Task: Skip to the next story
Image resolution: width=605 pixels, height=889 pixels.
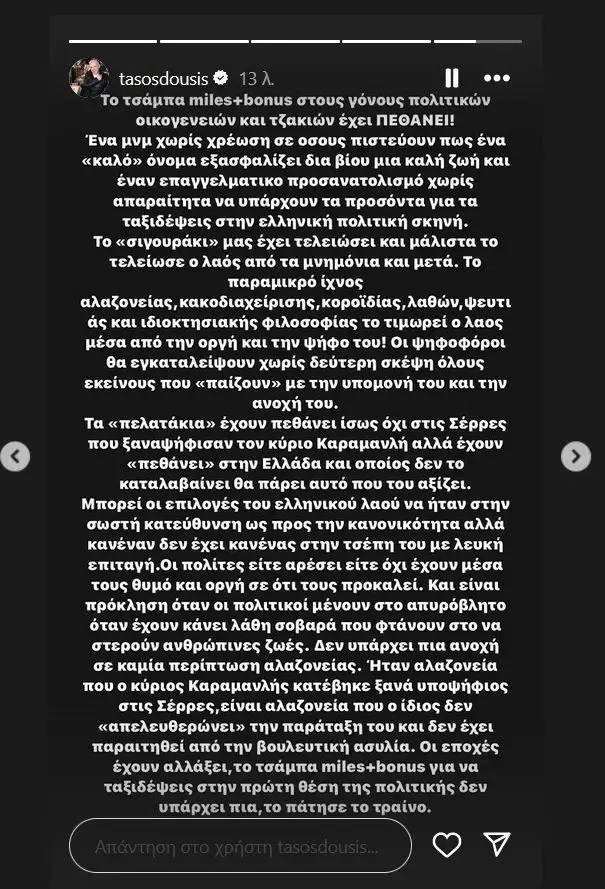Action: pos(576,456)
